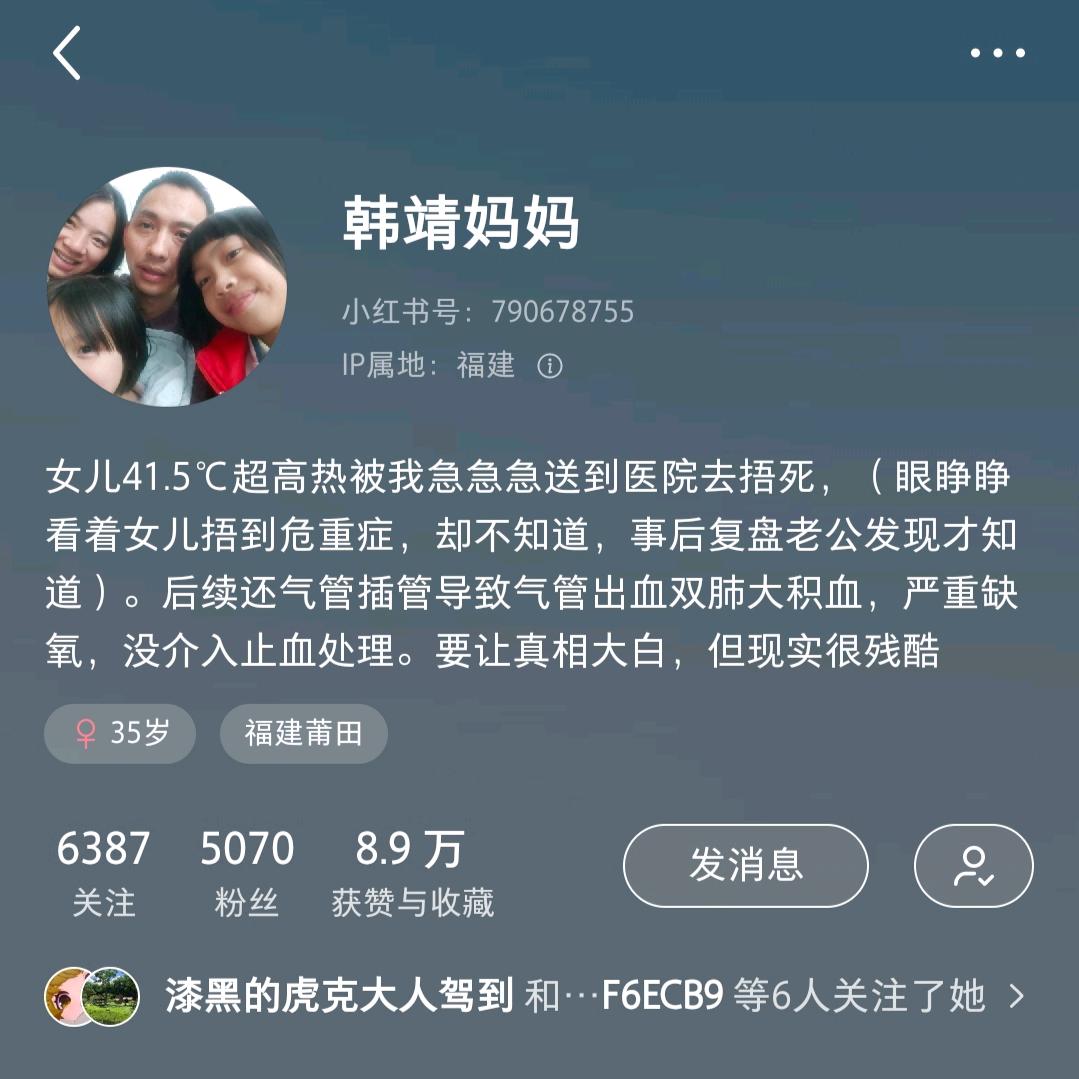View 韩靖妈妈's profile avatar
1079x1079 pixels.
click(x=167, y=287)
